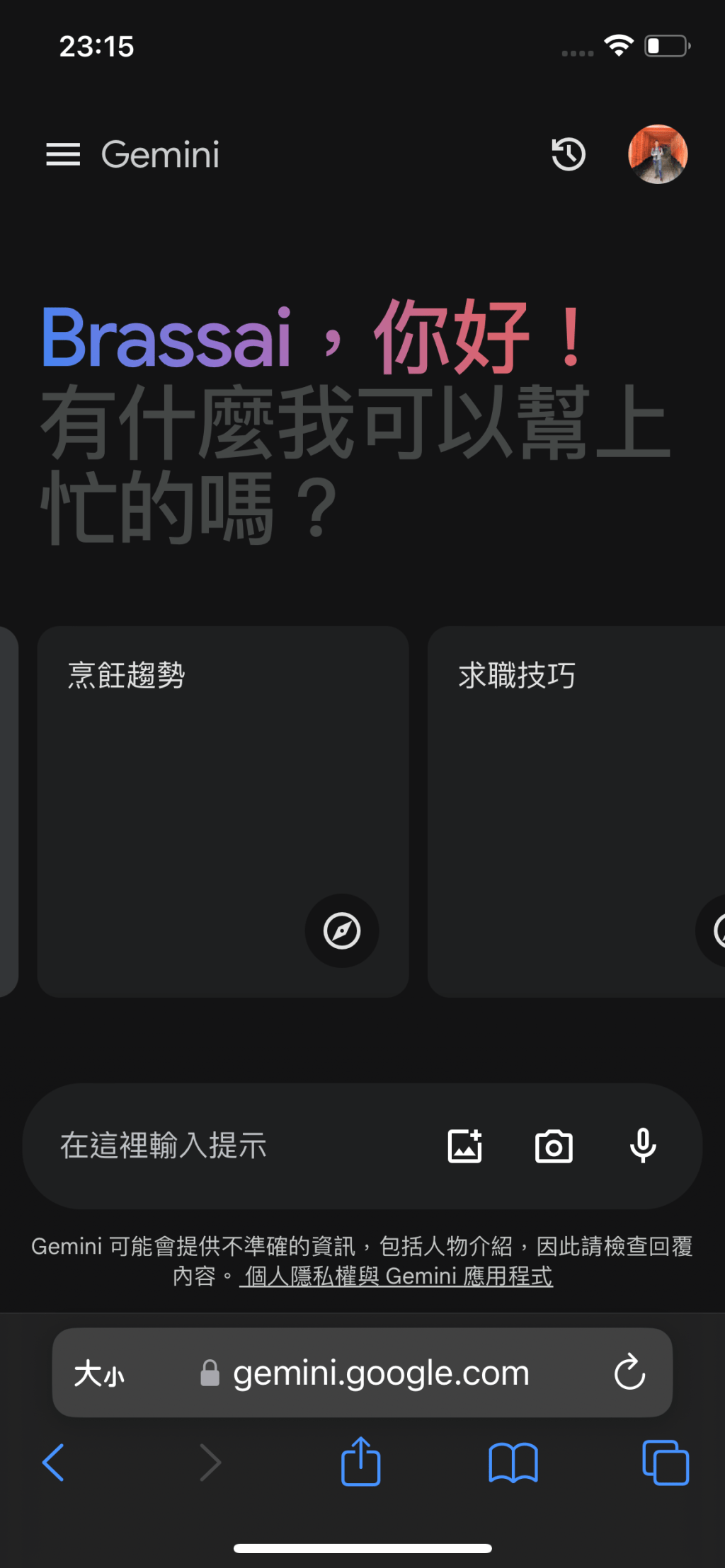The image size is (725, 1568).
Task: Open the Gemini navigation menu
Action: click(62, 155)
